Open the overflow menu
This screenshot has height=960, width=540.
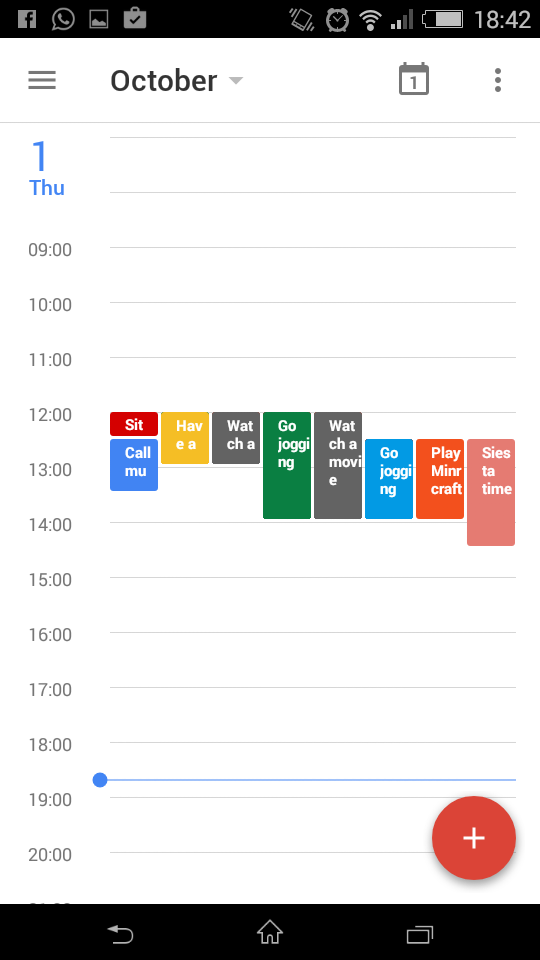point(498,80)
